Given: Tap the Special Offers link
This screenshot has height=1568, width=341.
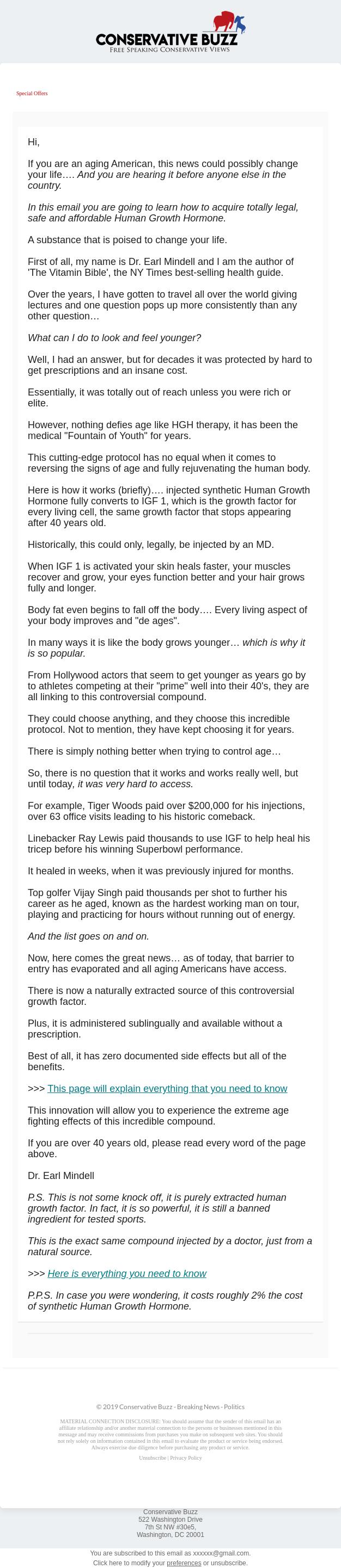Looking at the screenshot, I should (32, 93).
